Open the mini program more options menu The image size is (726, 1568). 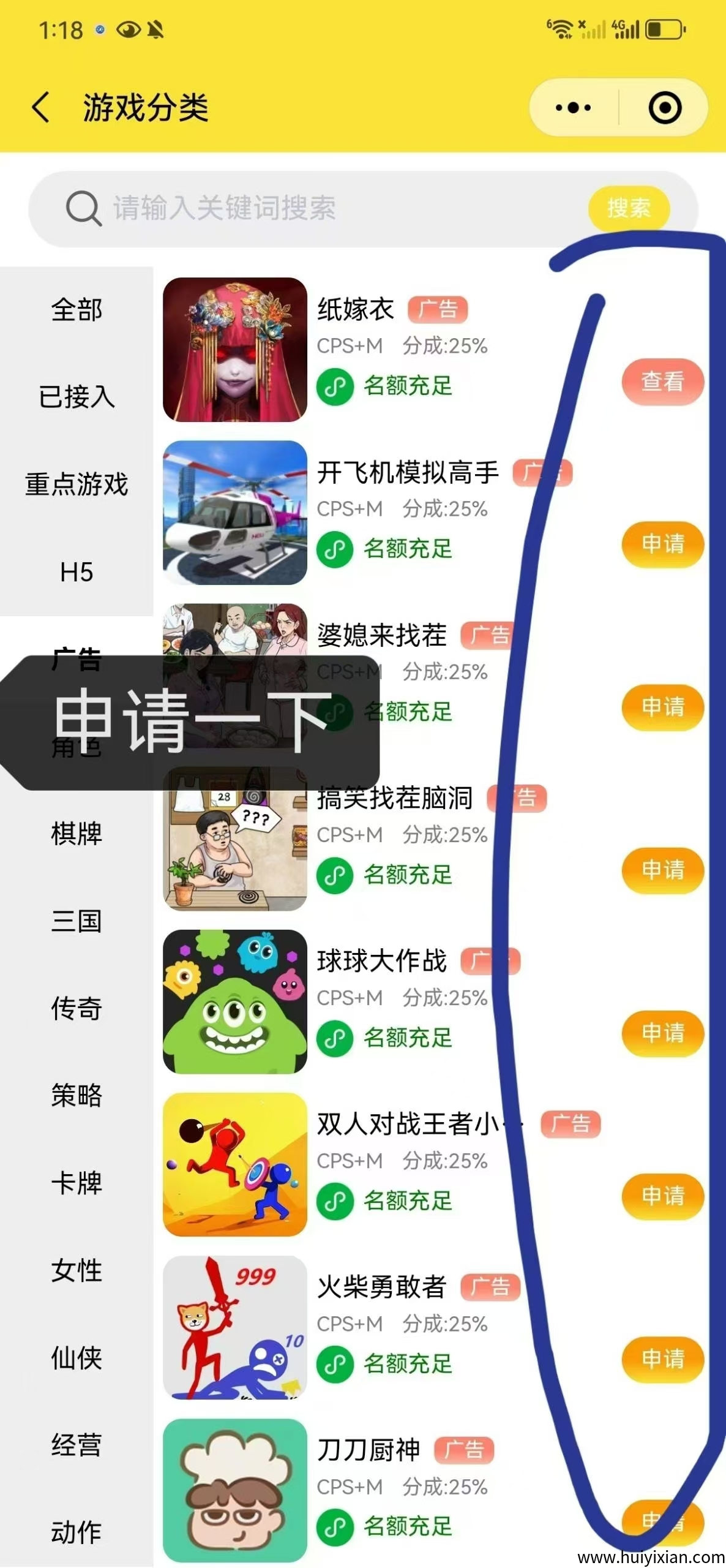pyautogui.click(x=573, y=108)
